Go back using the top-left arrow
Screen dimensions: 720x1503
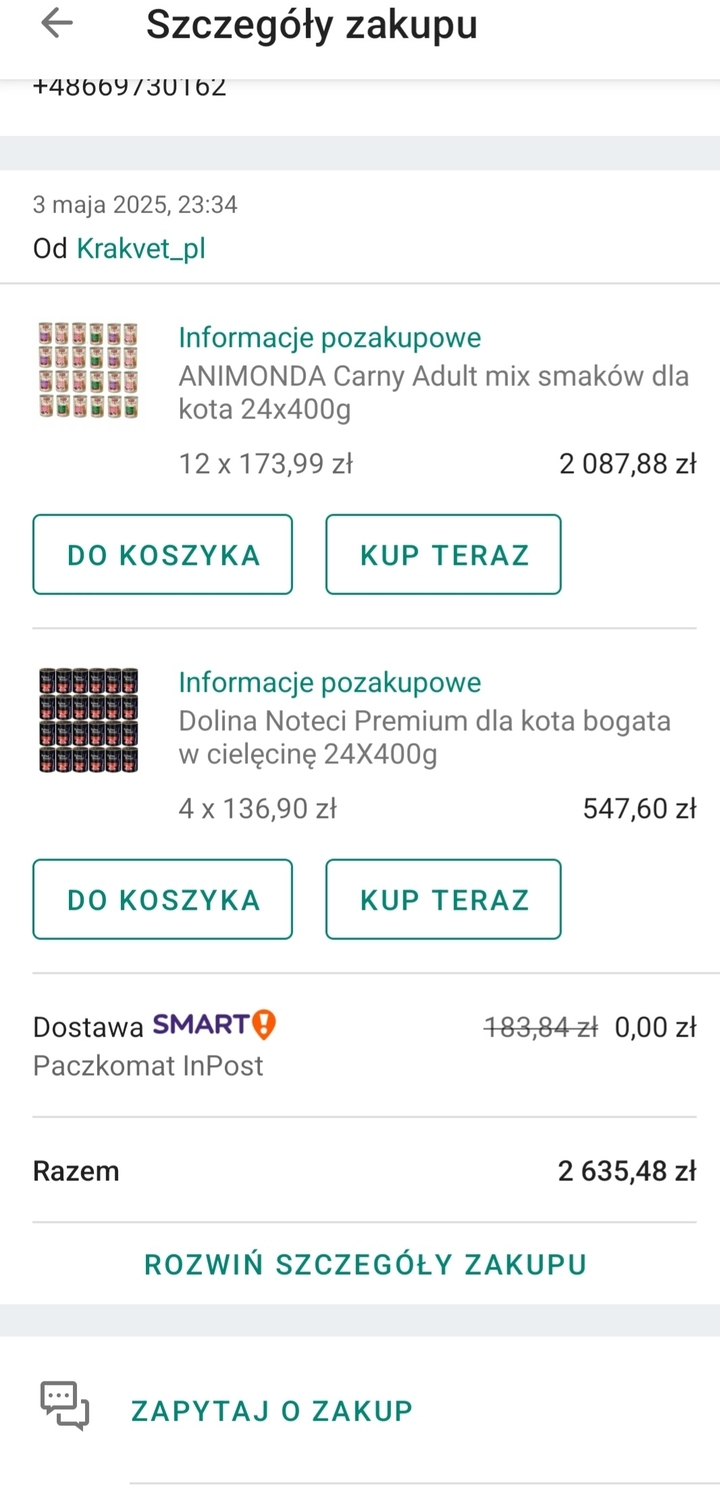point(57,24)
